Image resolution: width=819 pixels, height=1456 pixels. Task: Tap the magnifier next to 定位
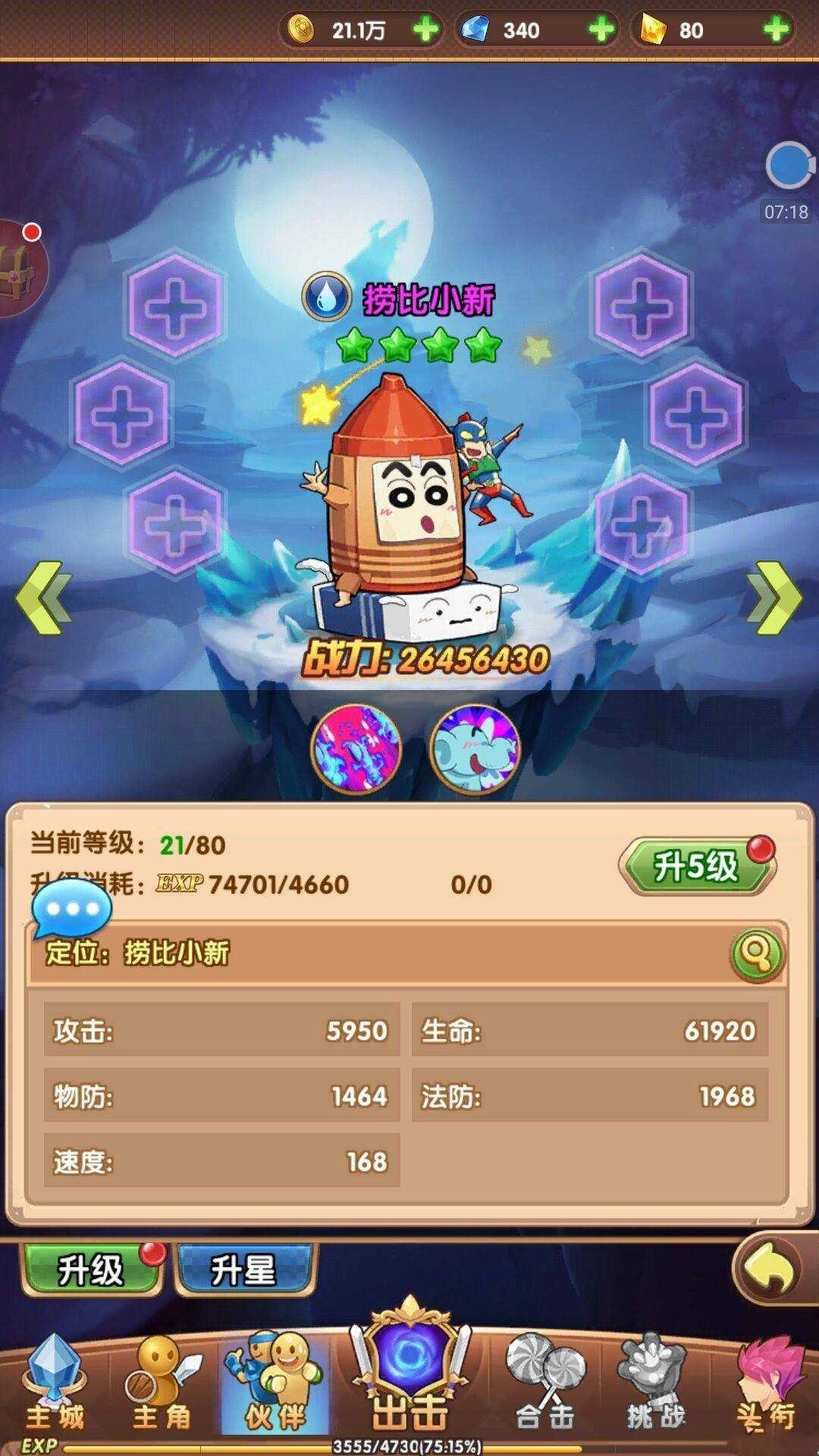point(756,953)
